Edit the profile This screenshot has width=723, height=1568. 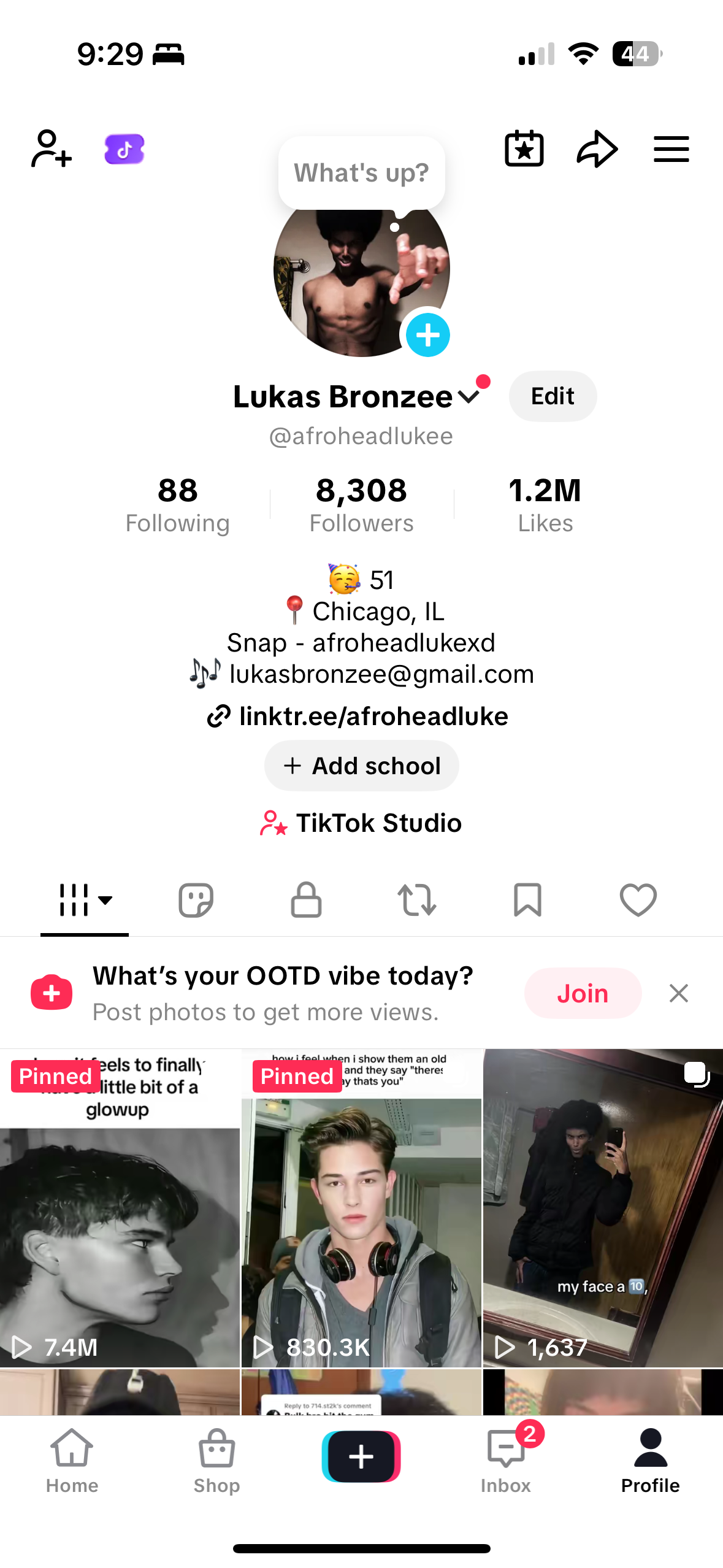tap(552, 396)
